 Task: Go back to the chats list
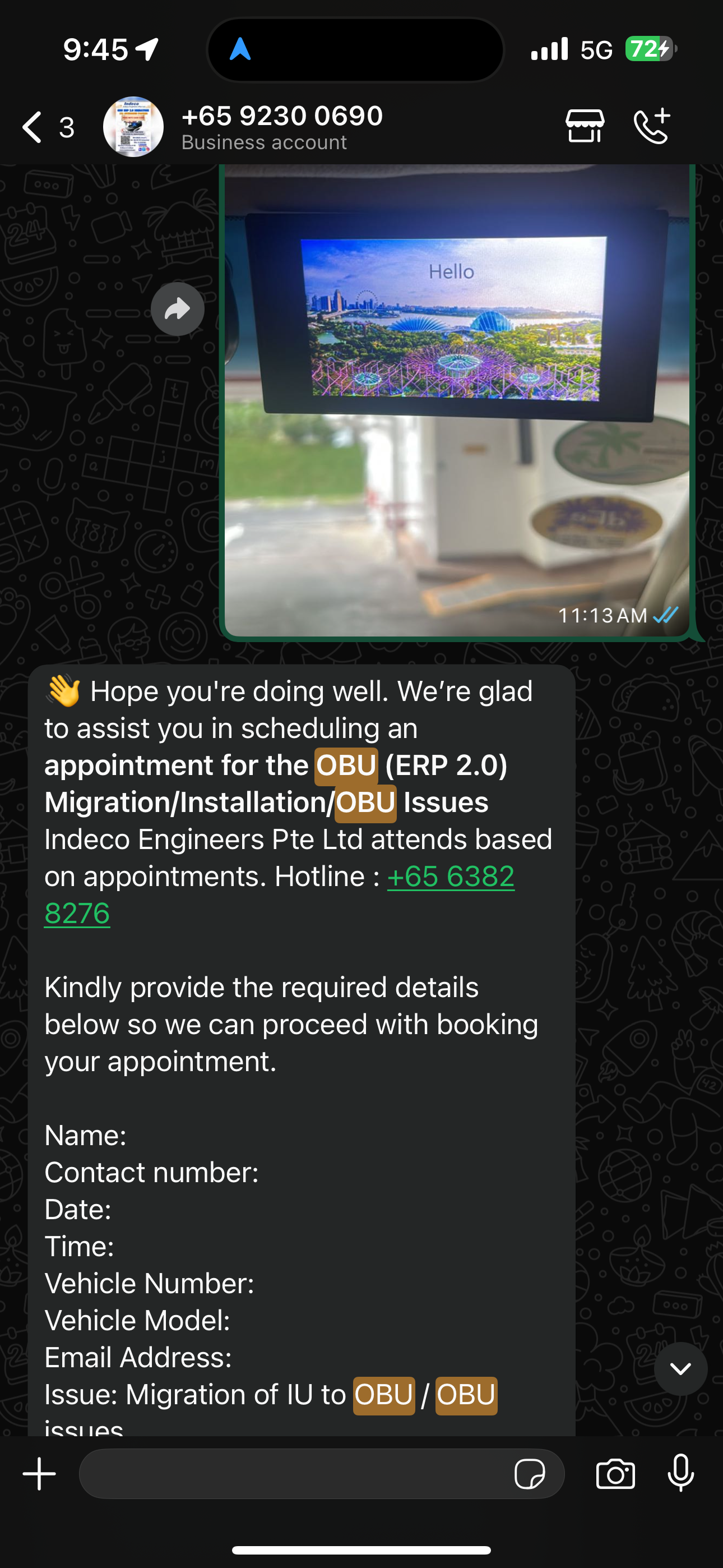[34, 127]
